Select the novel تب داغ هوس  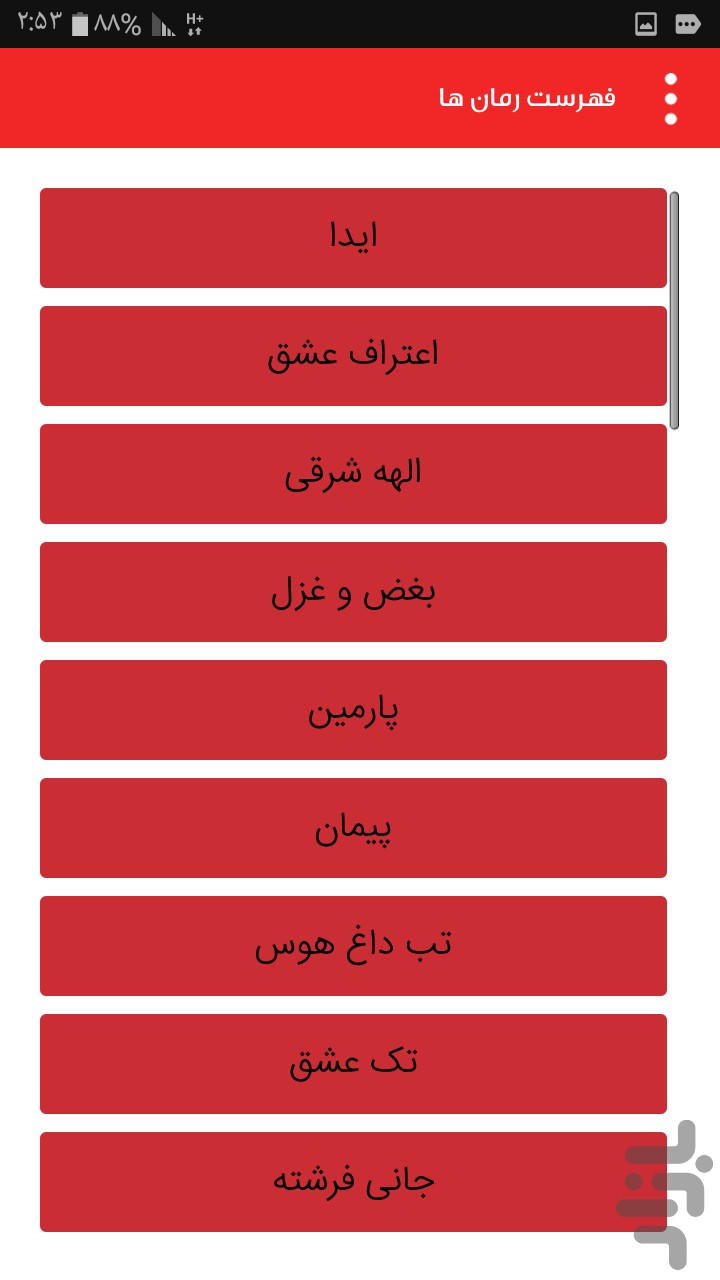pos(353,946)
